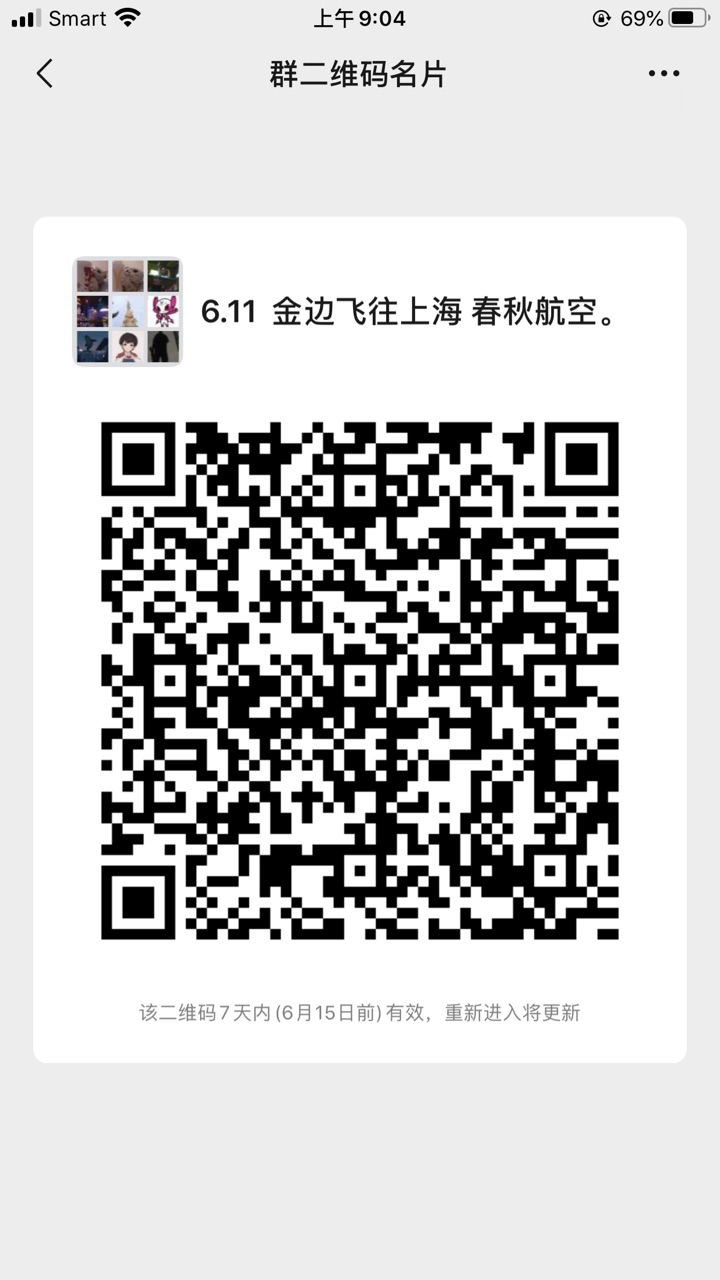Go back from the group QR code page
The image size is (720, 1280).
point(44,74)
